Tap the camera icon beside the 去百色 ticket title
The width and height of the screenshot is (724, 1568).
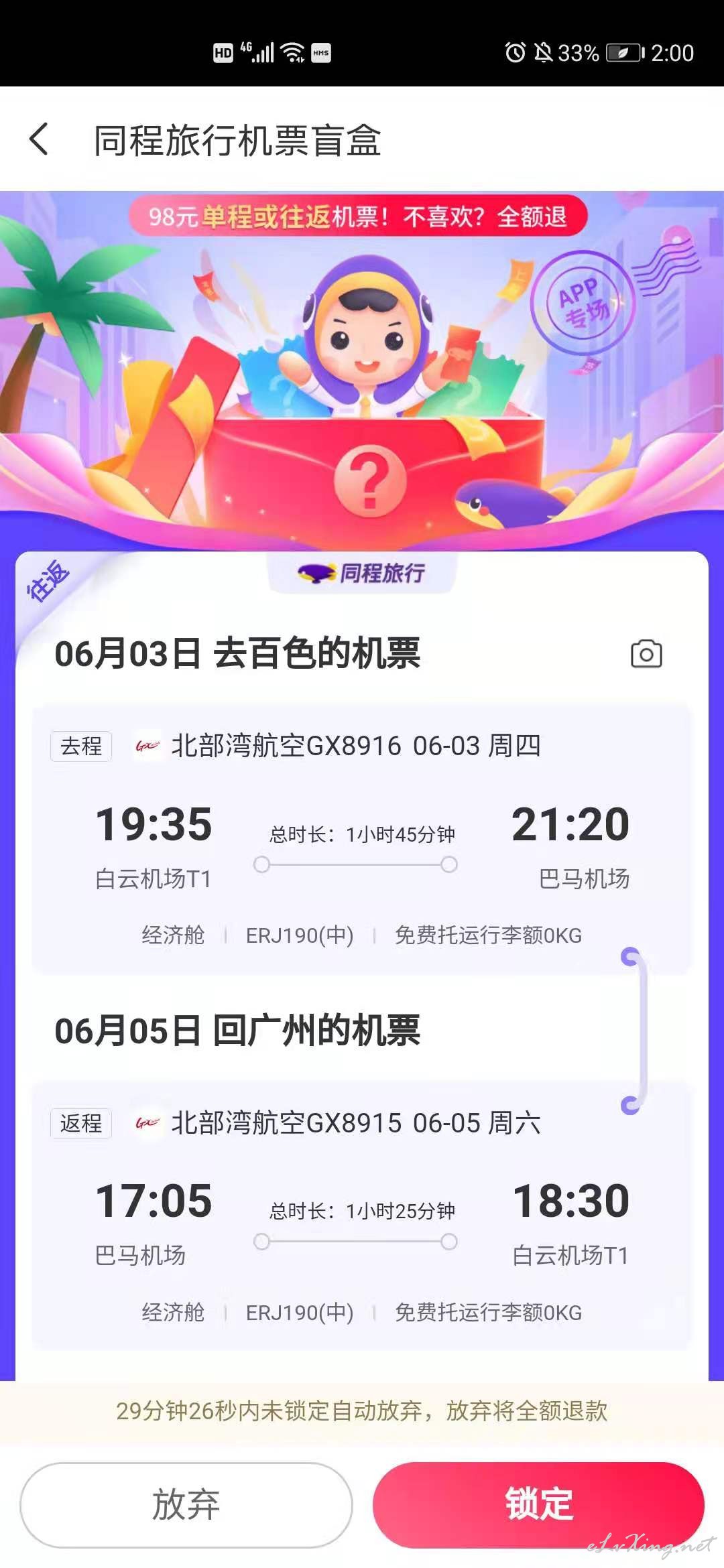[646, 654]
